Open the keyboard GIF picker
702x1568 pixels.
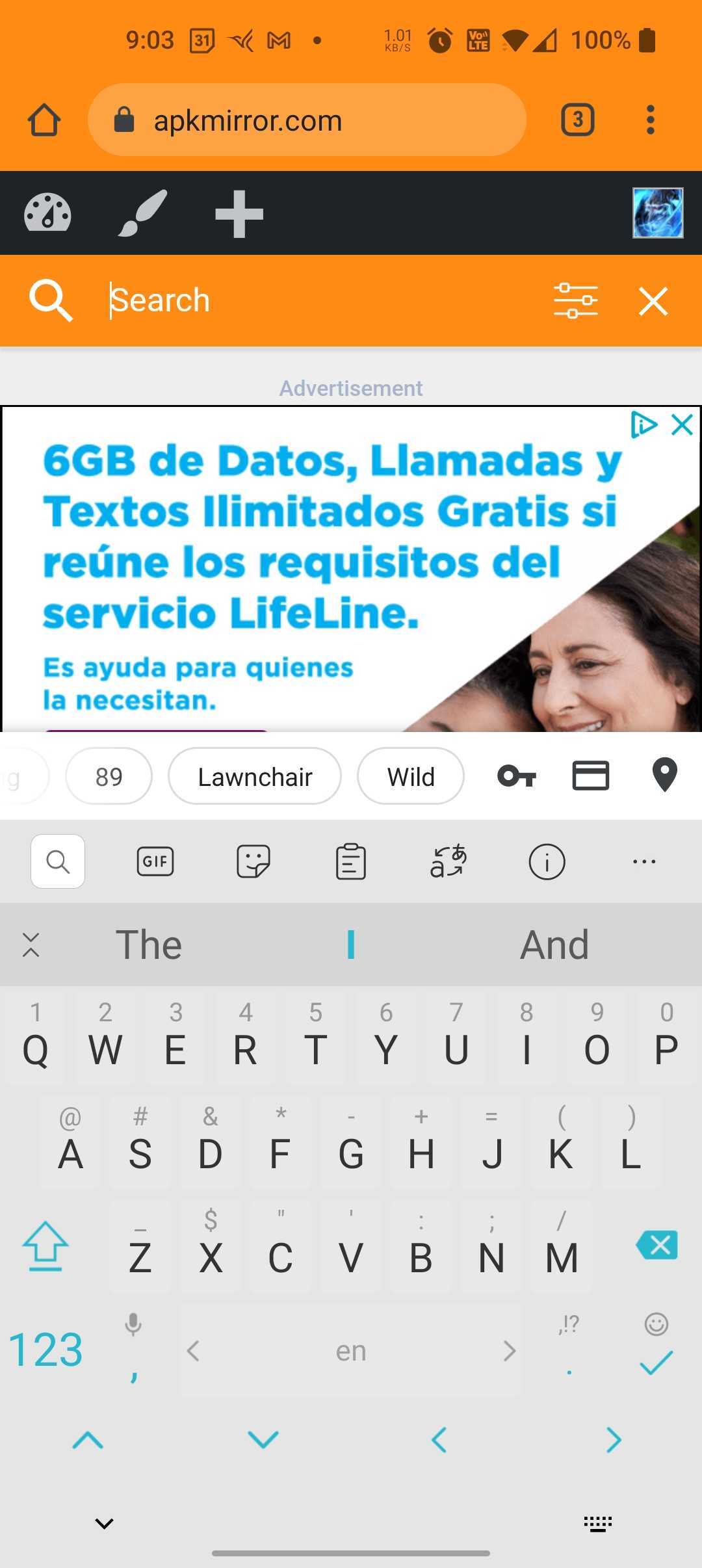(155, 861)
